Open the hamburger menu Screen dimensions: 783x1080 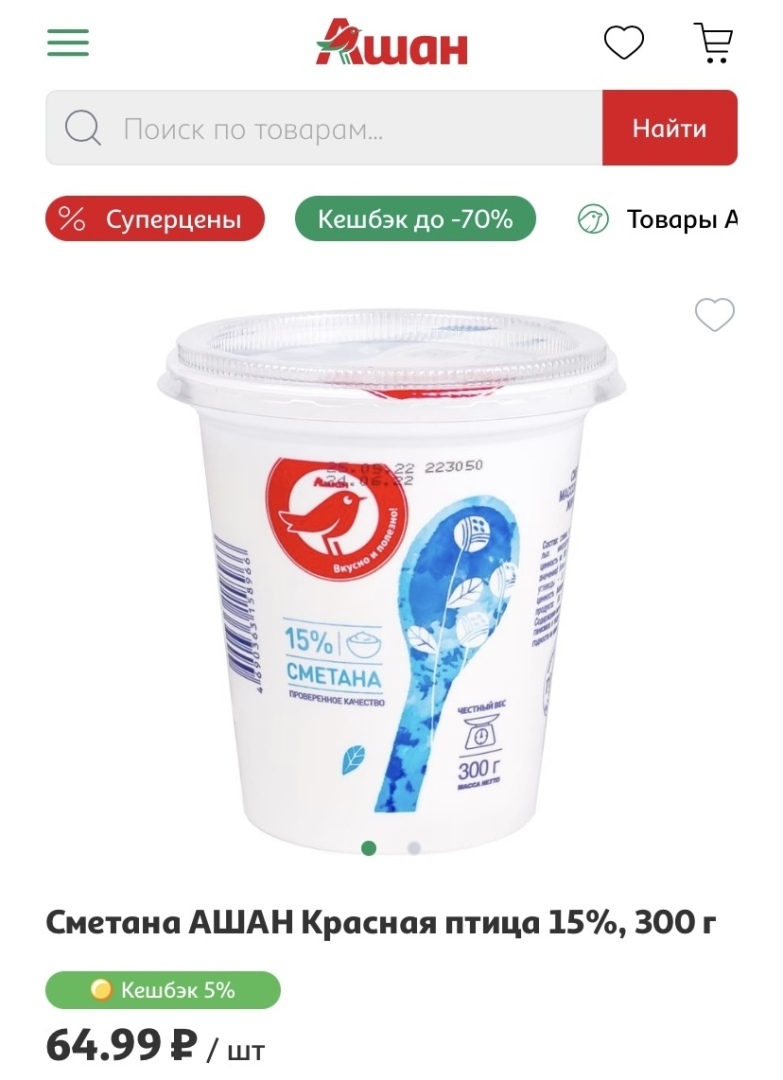pyautogui.click(x=68, y=43)
